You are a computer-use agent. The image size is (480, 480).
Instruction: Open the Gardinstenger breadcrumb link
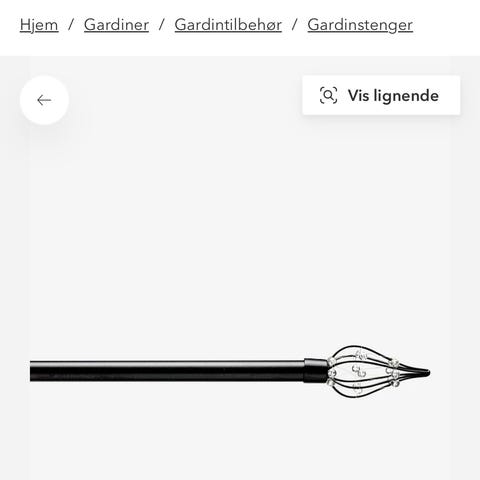360,25
